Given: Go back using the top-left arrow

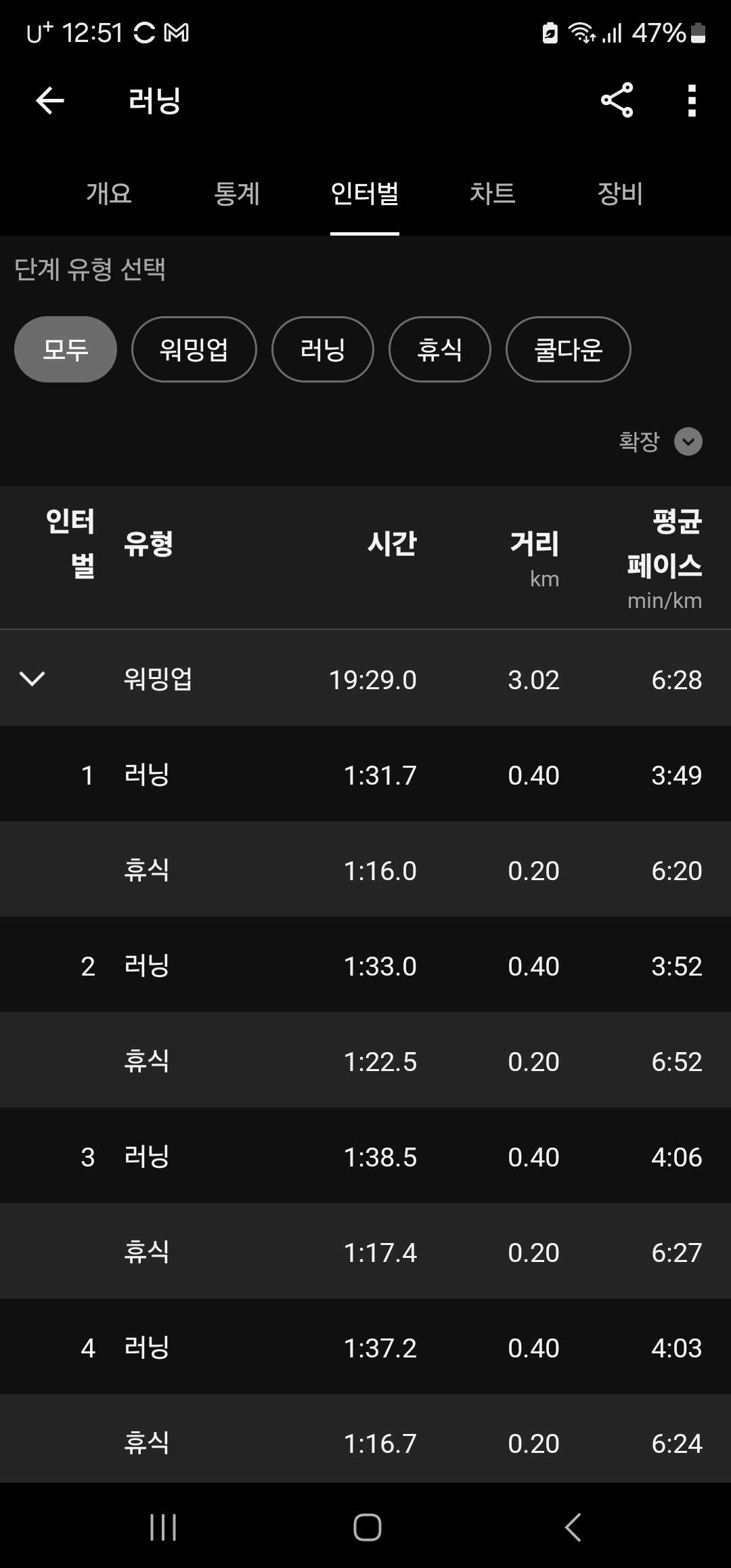Looking at the screenshot, I should point(49,101).
